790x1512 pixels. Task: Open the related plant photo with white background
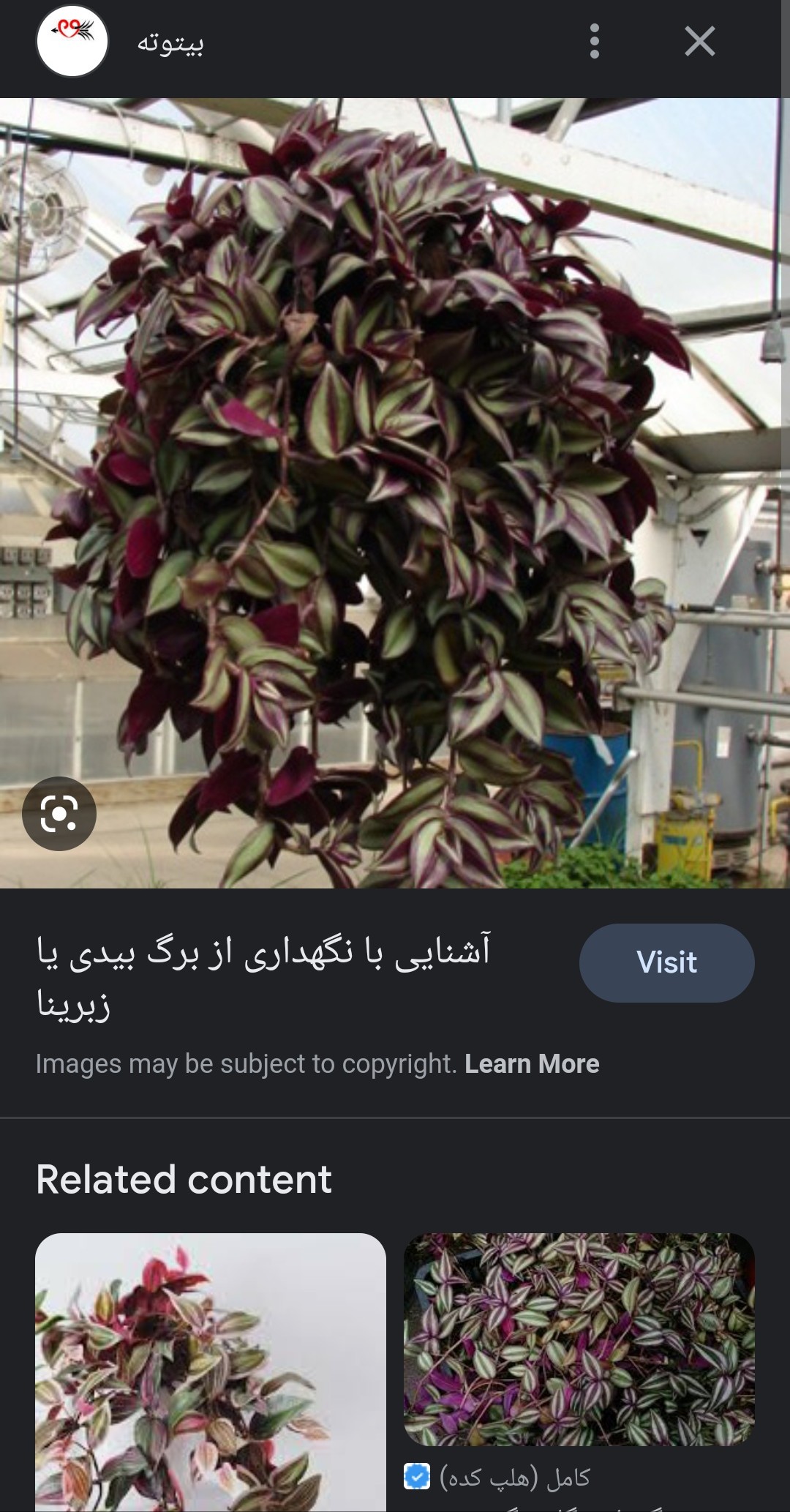(x=211, y=1371)
